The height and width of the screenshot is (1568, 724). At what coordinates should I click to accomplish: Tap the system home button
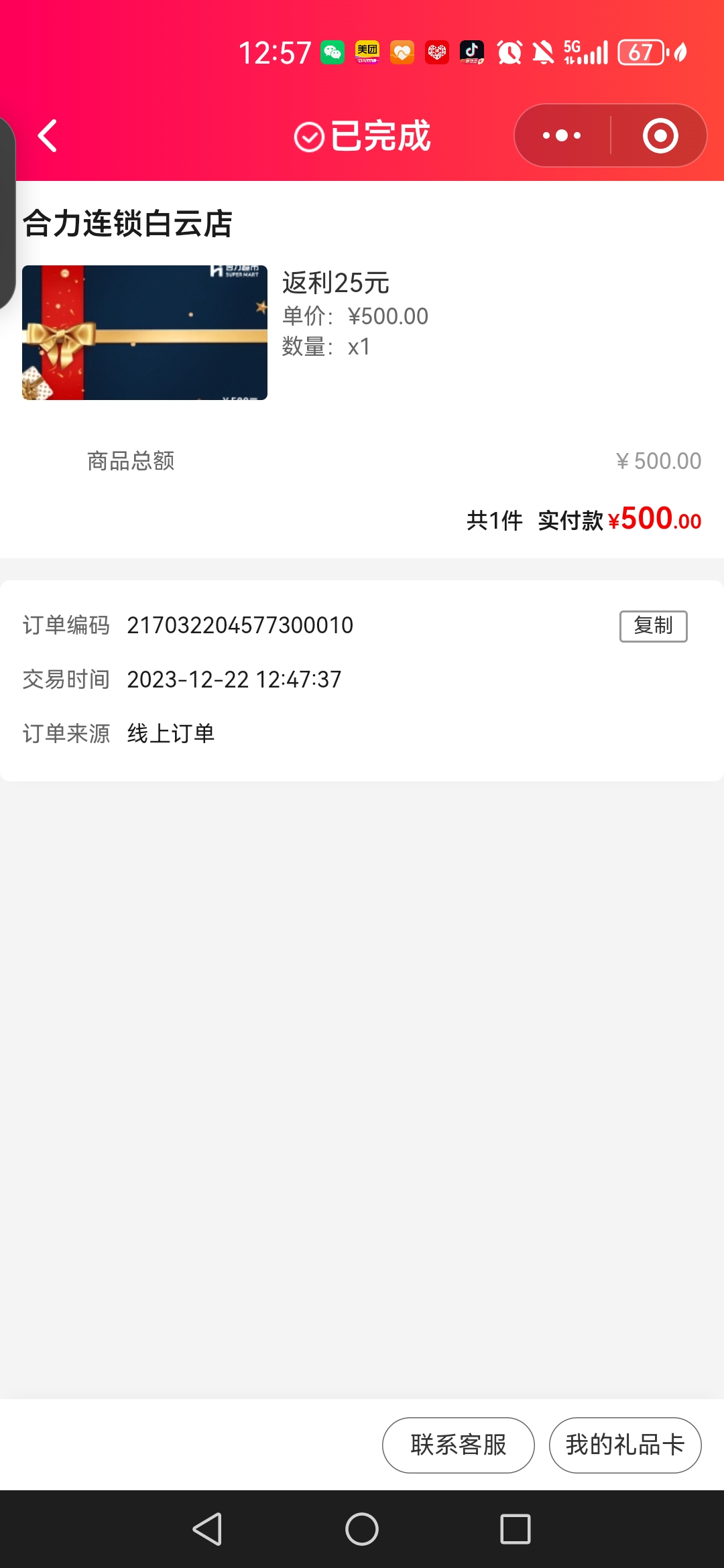[x=362, y=1529]
